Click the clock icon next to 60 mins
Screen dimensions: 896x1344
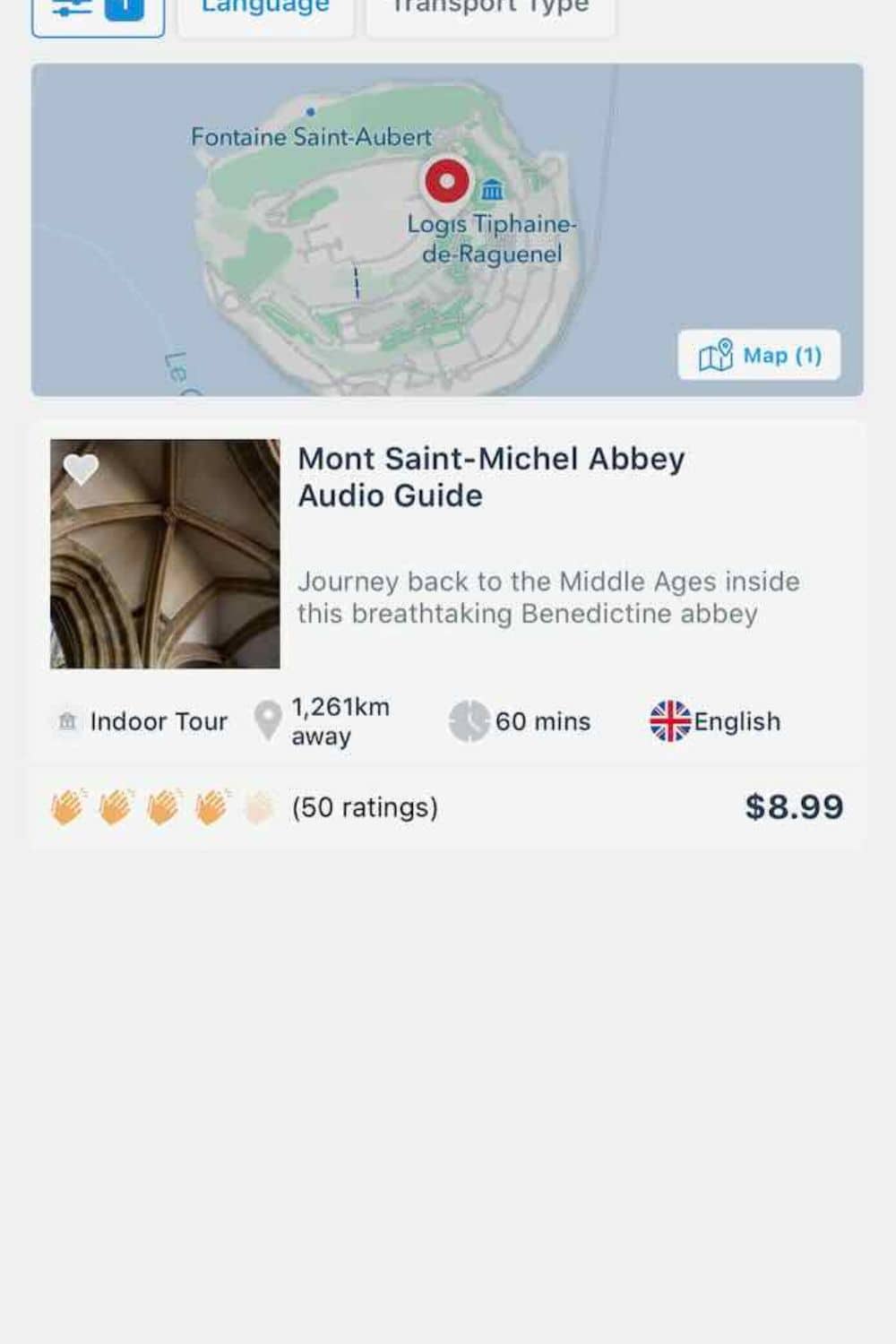click(x=469, y=719)
